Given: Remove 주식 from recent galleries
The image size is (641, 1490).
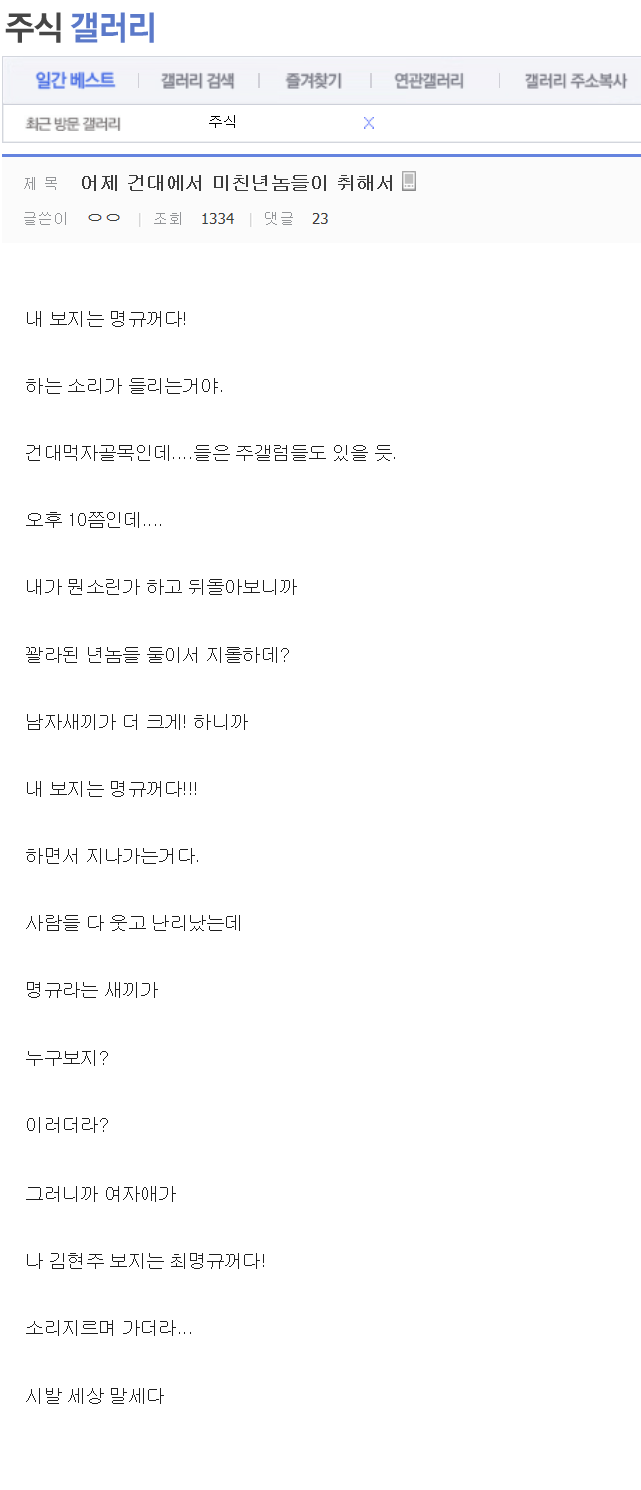Looking at the screenshot, I should (x=368, y=123).
